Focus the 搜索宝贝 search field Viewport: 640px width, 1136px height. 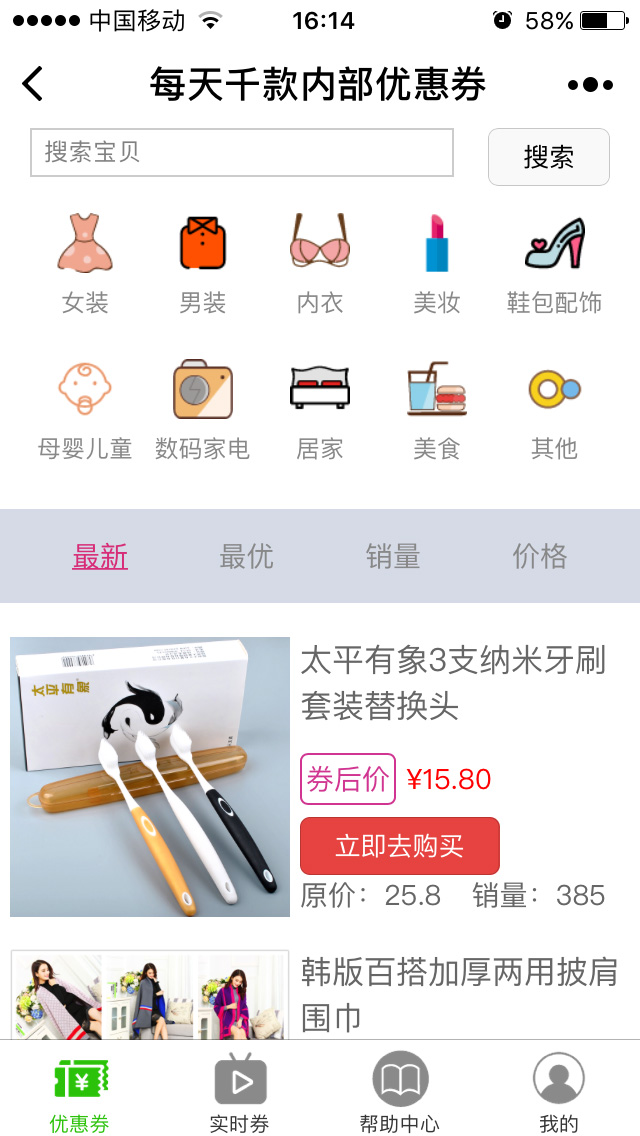(x=242, y=153)
